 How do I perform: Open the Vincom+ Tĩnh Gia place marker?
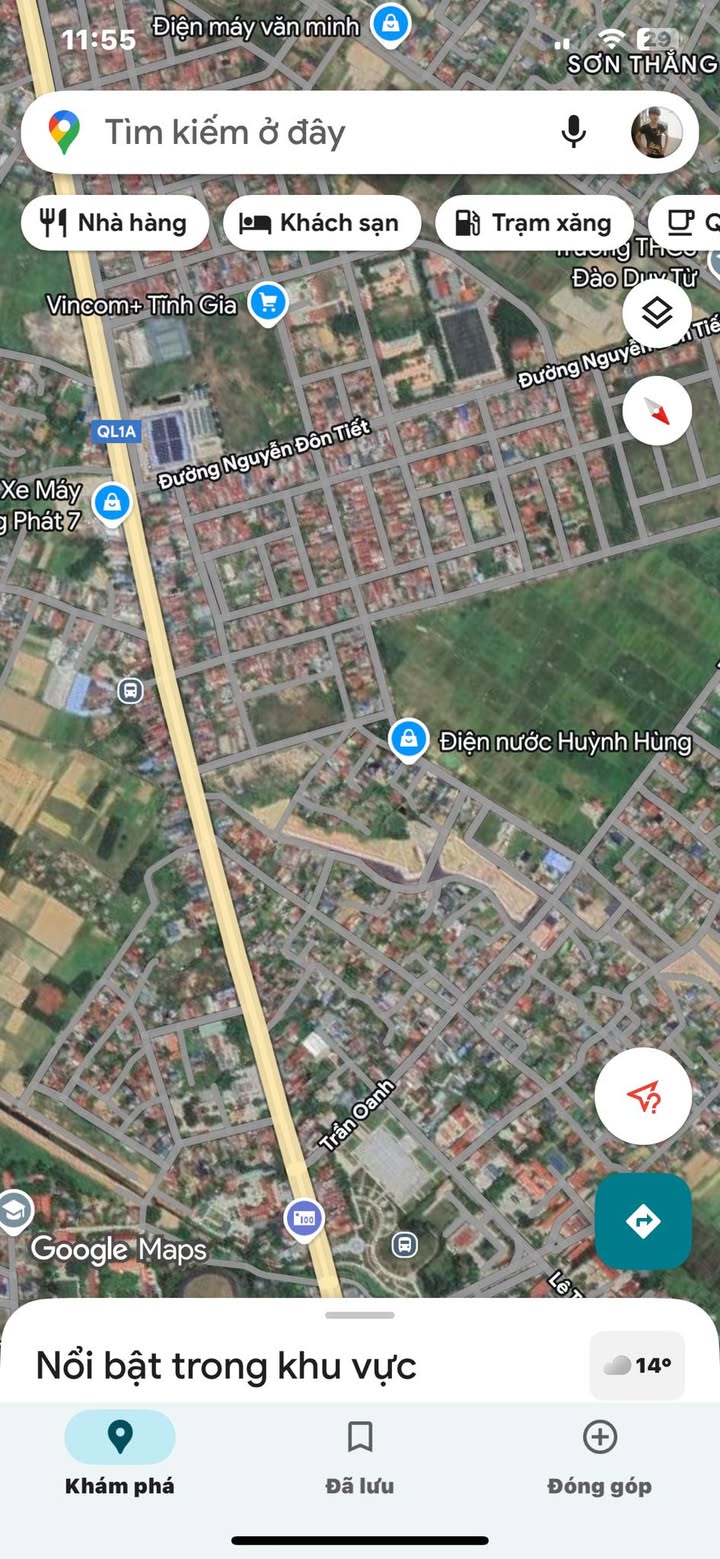[267, 303]
